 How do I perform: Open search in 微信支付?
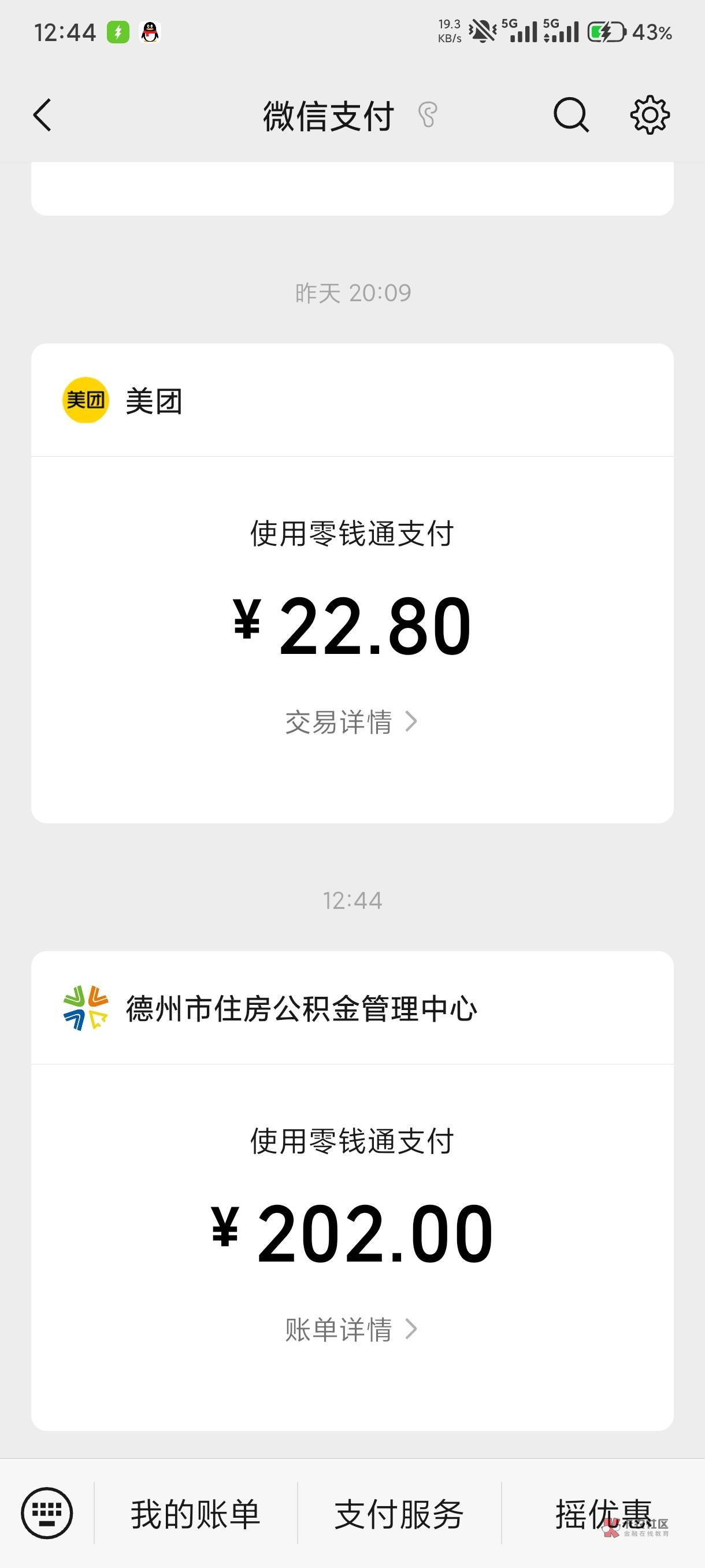tap(570, 115)
